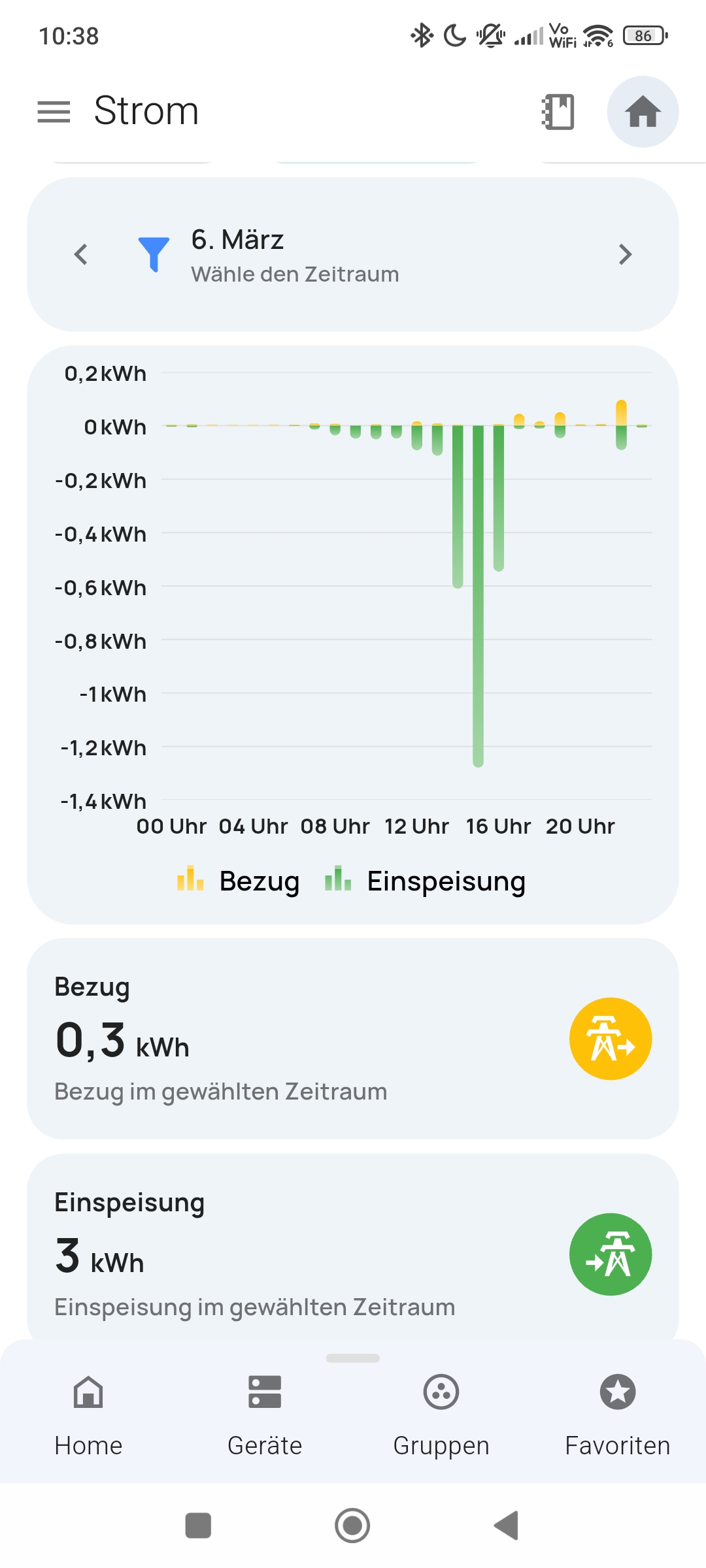
Task: Tap the home selector icon in header
Action: (x=643, y=112)
